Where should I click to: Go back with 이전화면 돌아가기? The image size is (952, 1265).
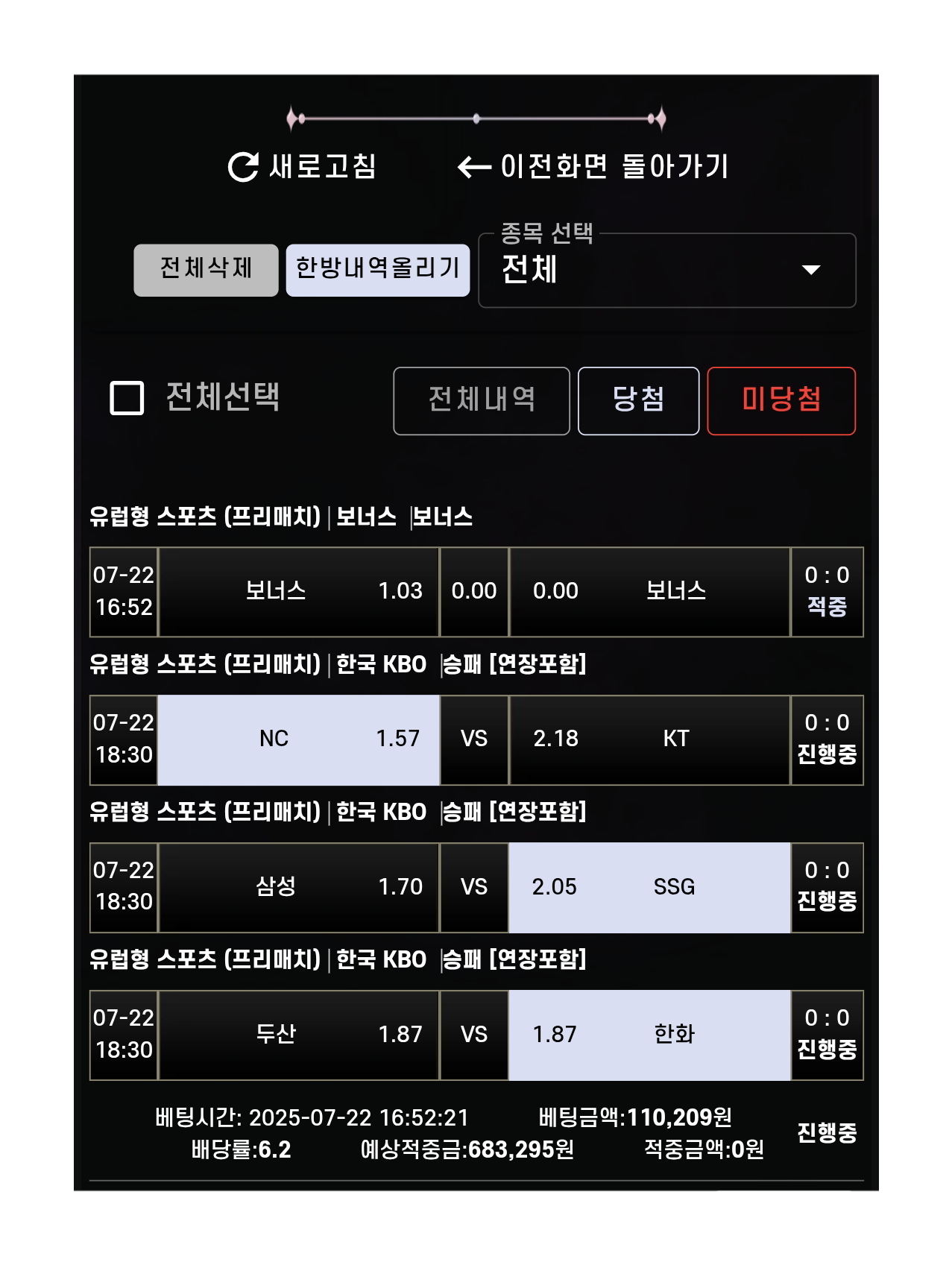pyautogui.click(x=593, y=166)
